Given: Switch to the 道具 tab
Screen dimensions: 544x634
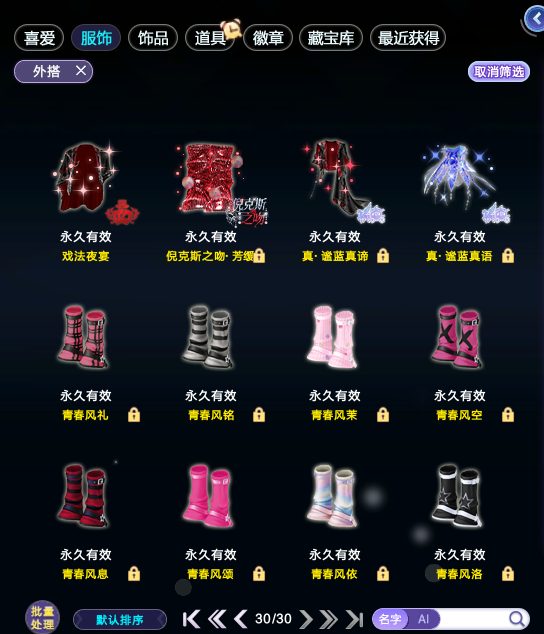Looking at the screenshot, I should click(210, 38).
